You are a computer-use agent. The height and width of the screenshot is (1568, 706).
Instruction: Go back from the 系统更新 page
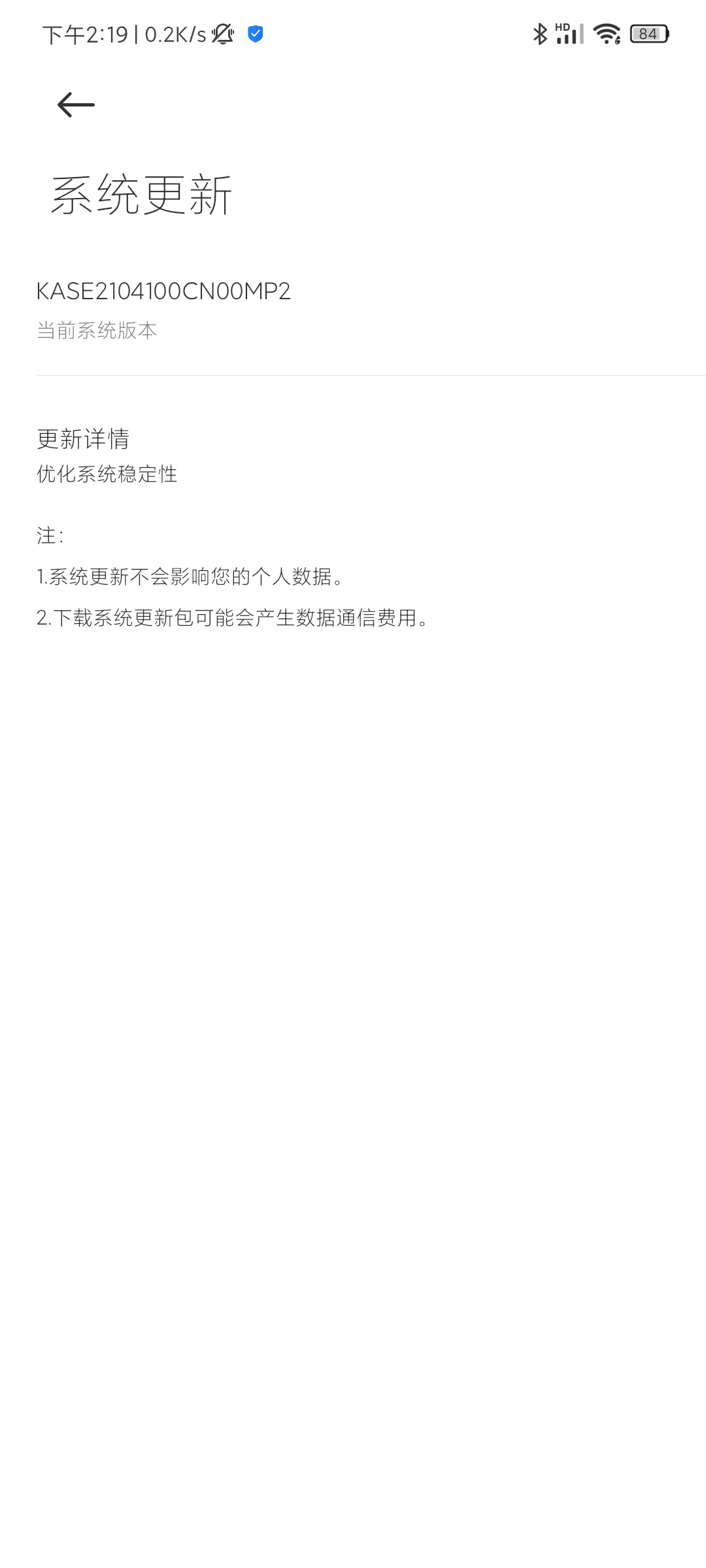click(x=76, y=105)
